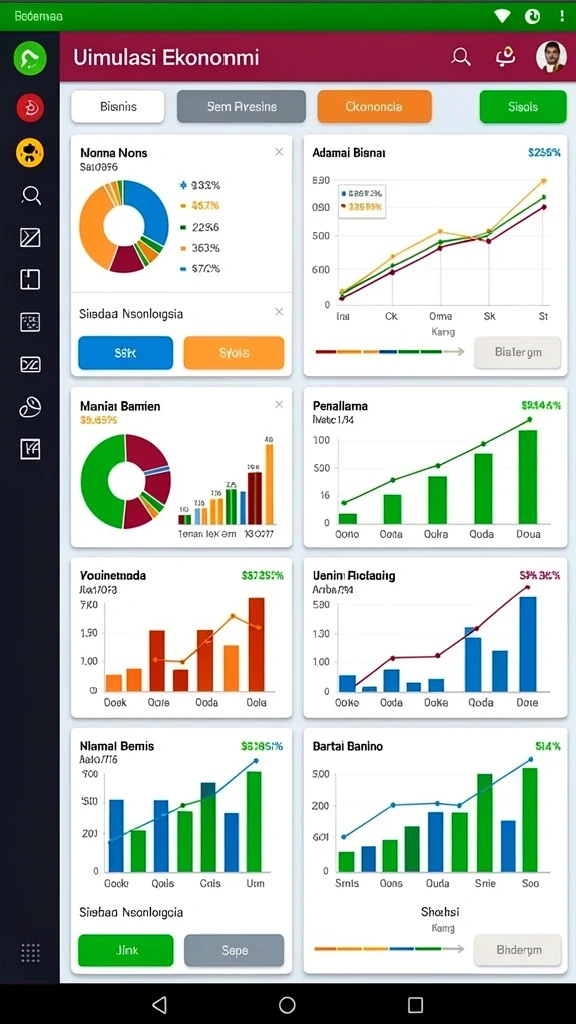The width and height of the screenshot is (576, 1024).
Task: Open the profile avatar in the header
Action: coord(551,57)
